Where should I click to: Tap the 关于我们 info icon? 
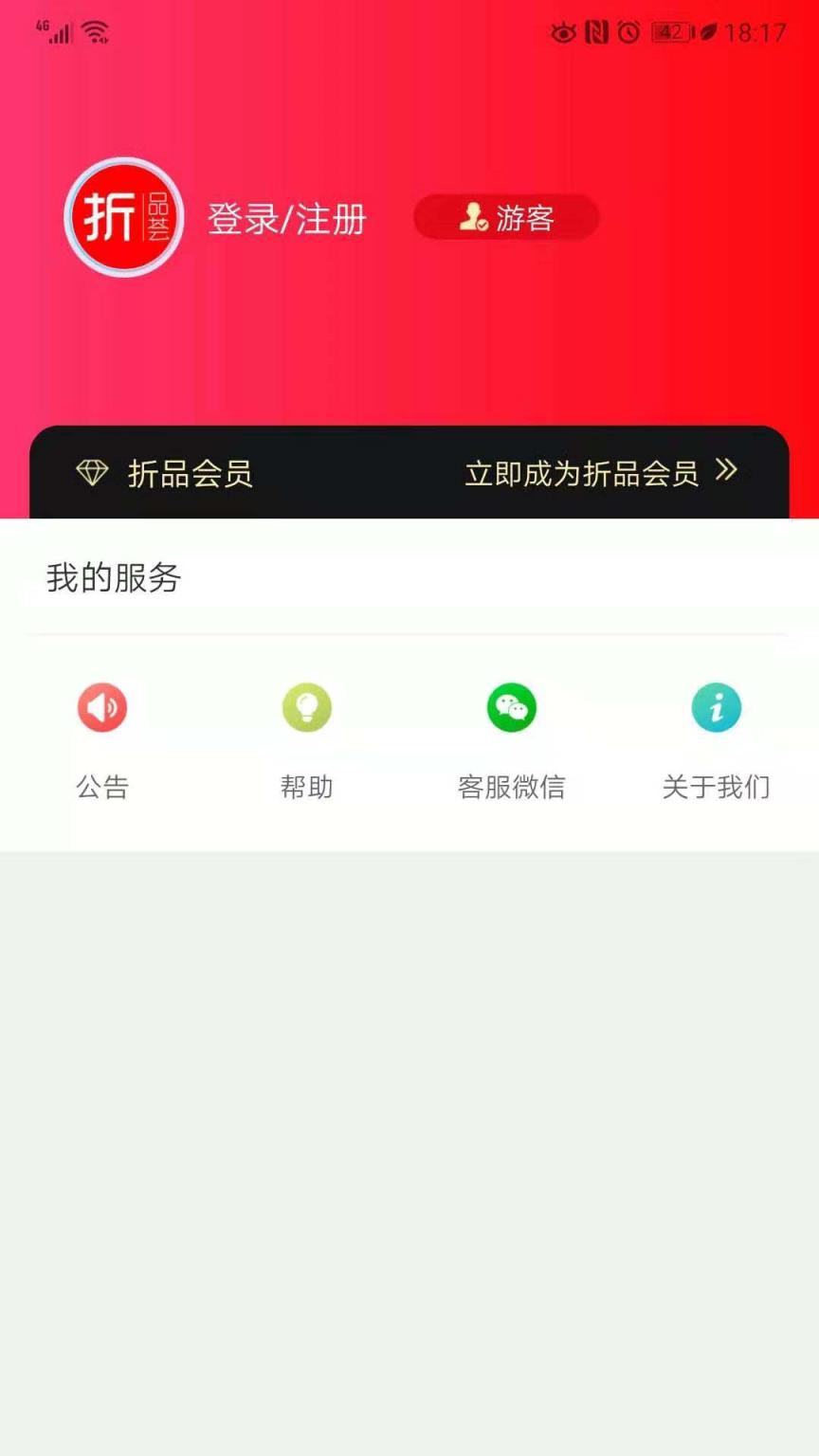coord(717,707)
